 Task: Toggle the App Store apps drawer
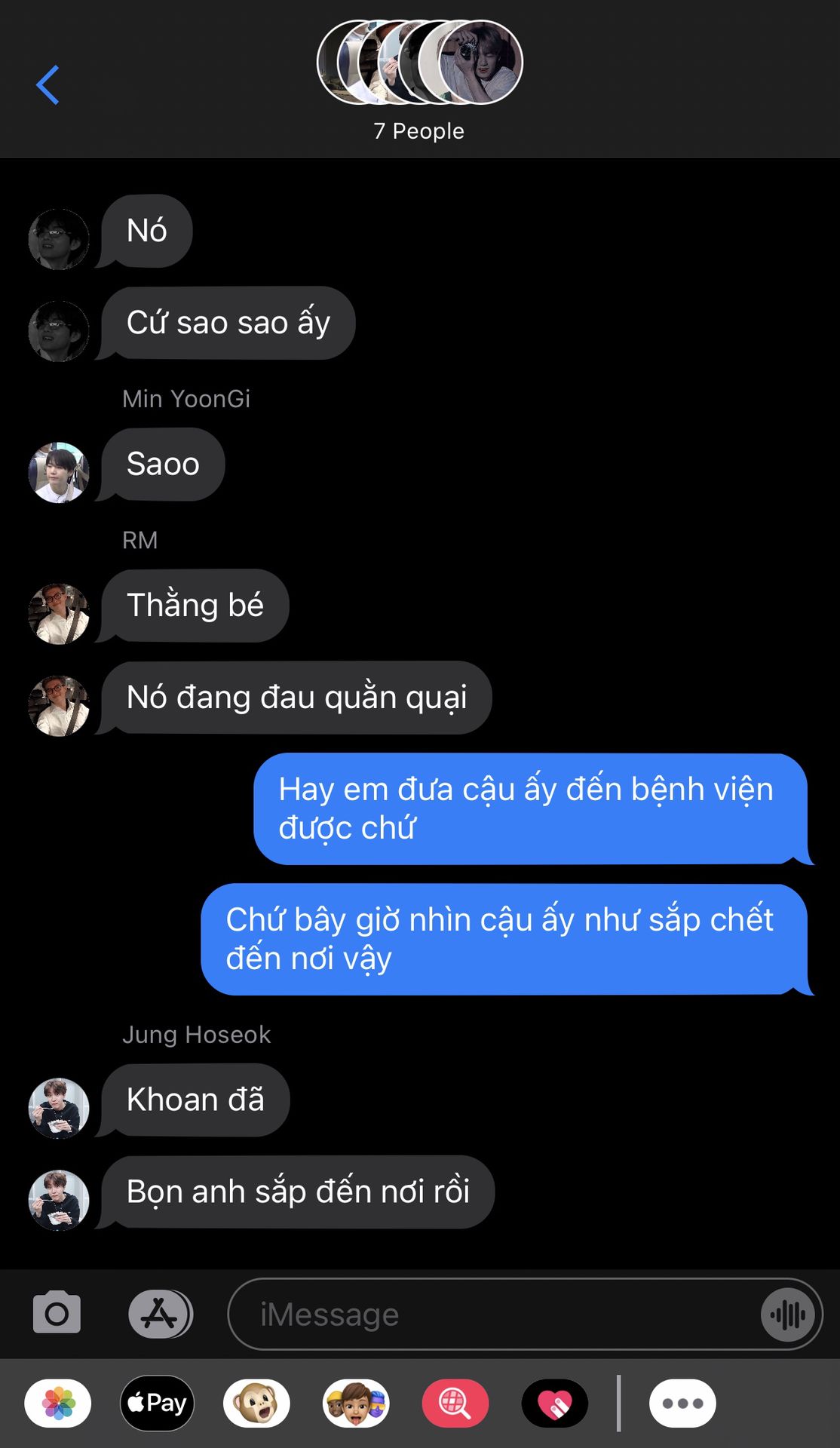point(161,1314)
